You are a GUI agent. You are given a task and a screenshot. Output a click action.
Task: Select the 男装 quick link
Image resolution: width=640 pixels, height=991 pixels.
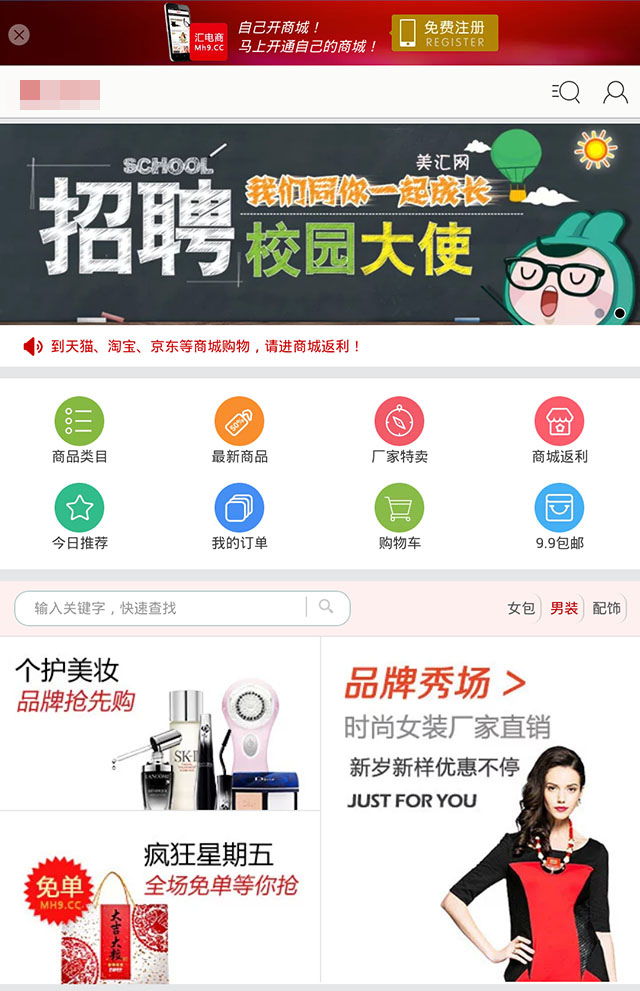tap(564, 608)
